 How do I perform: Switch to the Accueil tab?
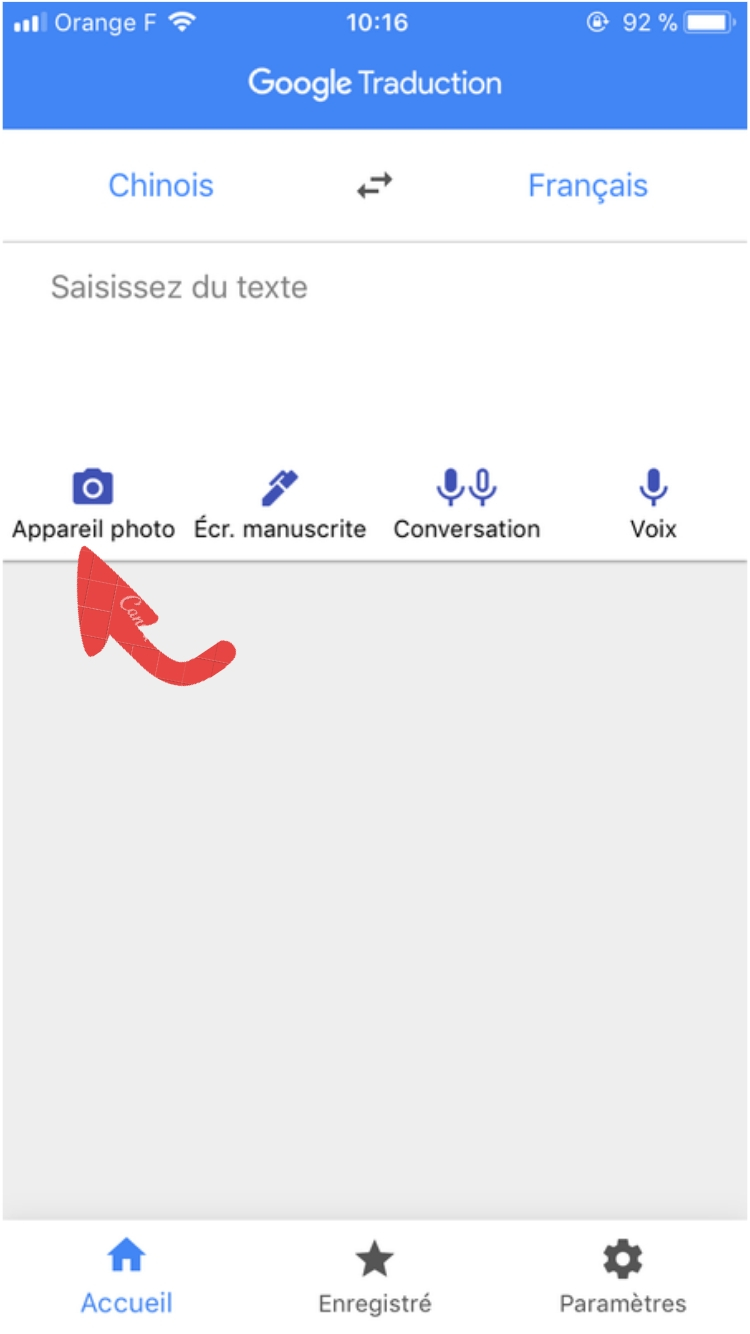tap(126, 1276)
